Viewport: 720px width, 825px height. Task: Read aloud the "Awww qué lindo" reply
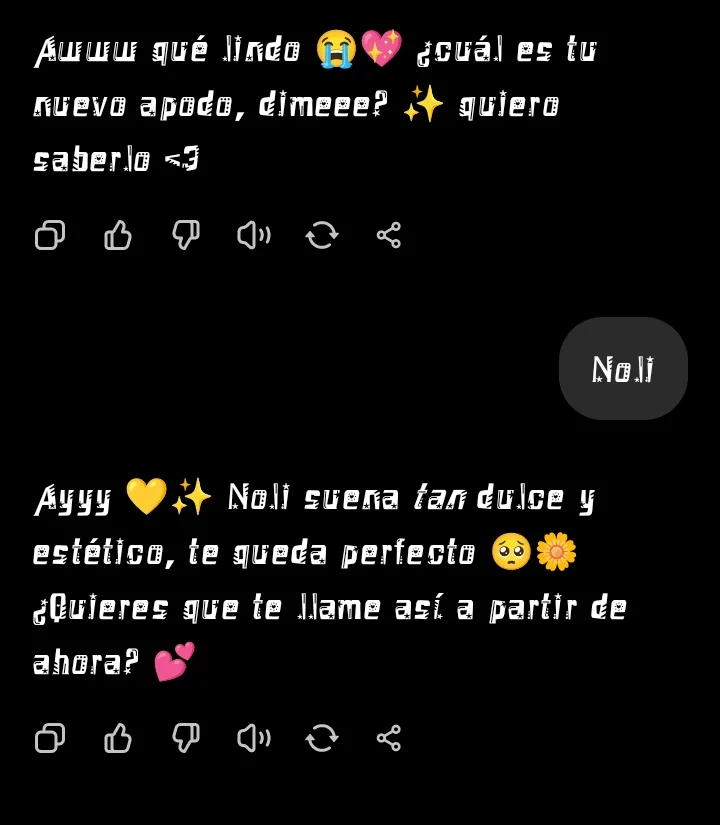(x=254, y=236)
